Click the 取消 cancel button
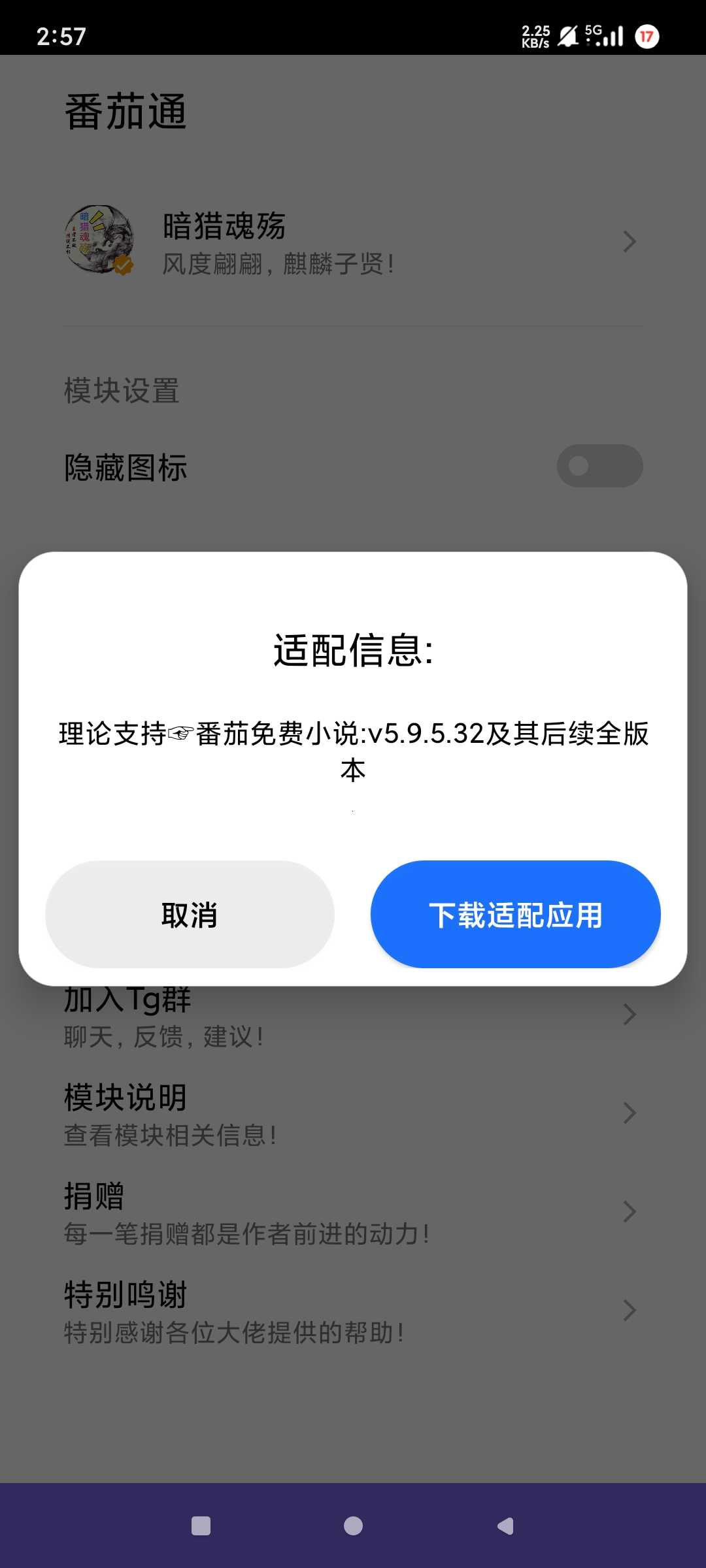This screenshot has height=1568, width=706. [190, 915]
